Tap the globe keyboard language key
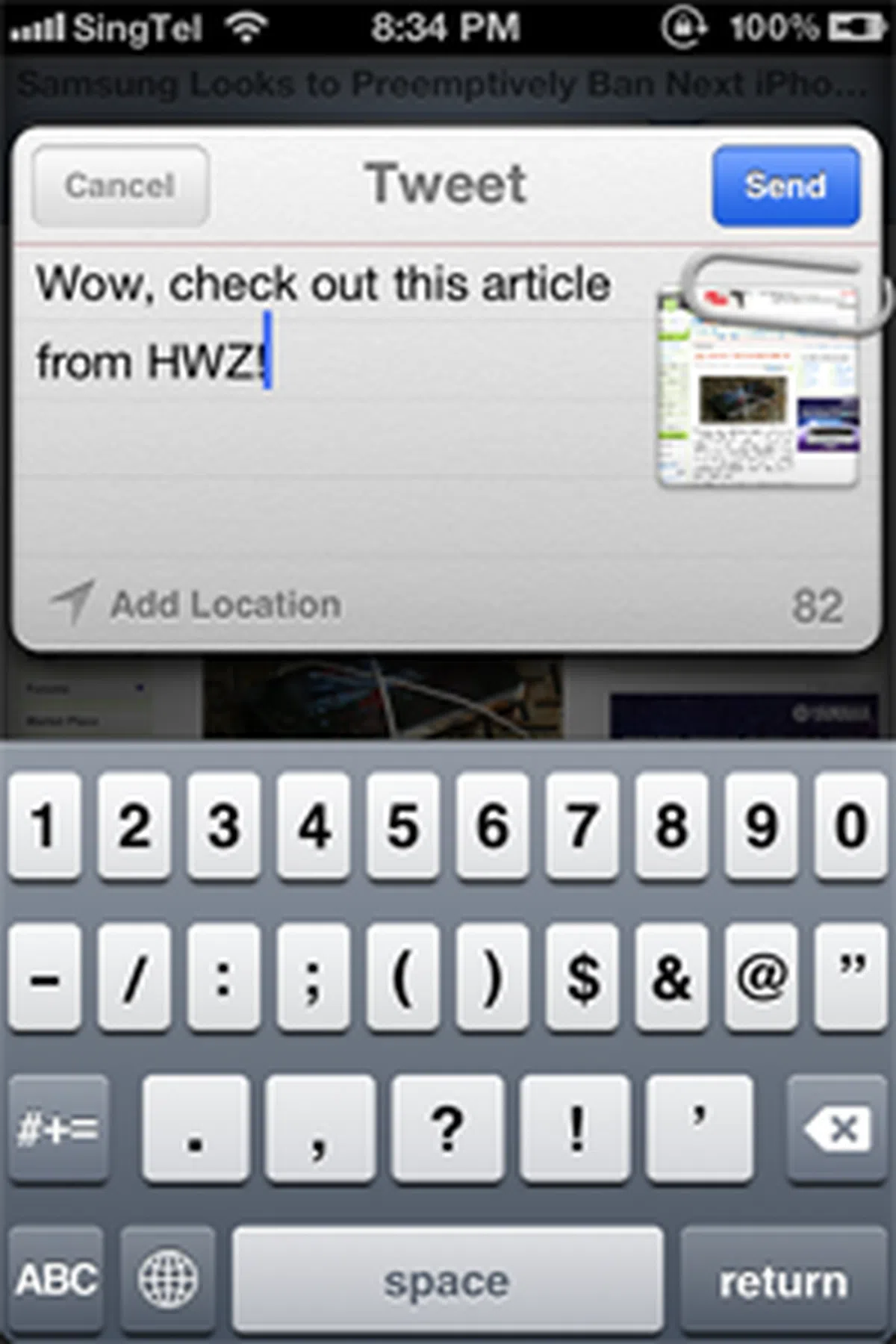The width and height of the screenshot is (896, 1344). coord(168,1279)
